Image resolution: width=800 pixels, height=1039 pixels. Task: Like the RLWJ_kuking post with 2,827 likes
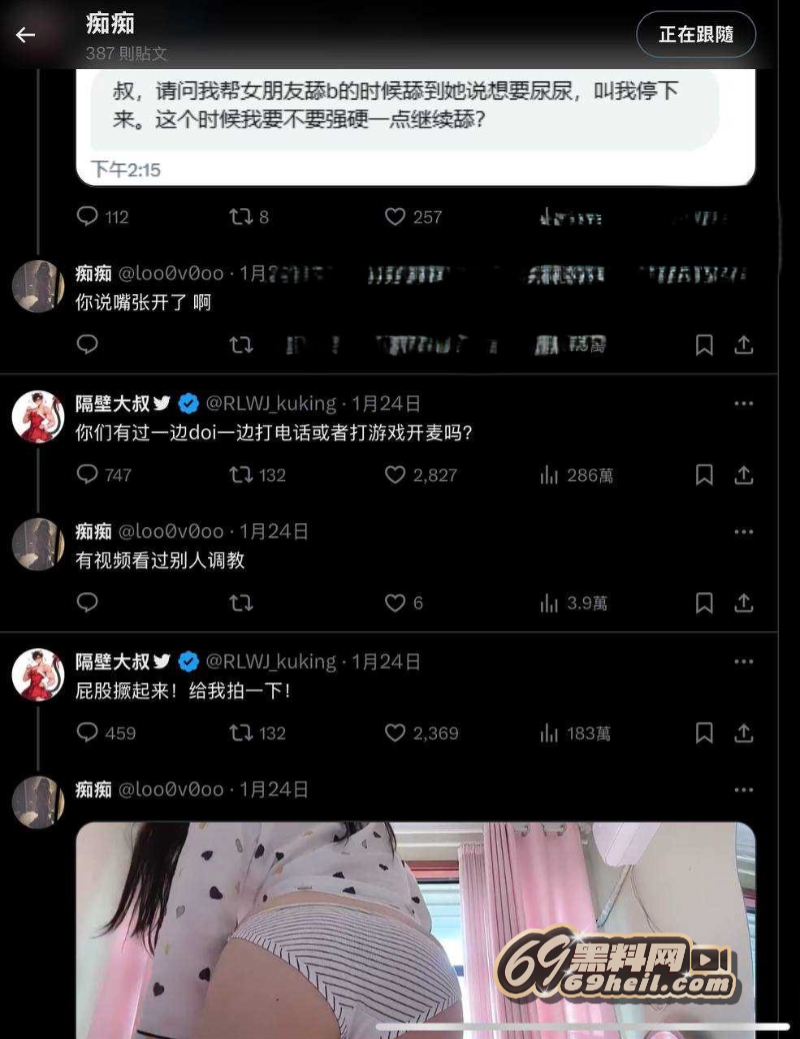[396, 475]
